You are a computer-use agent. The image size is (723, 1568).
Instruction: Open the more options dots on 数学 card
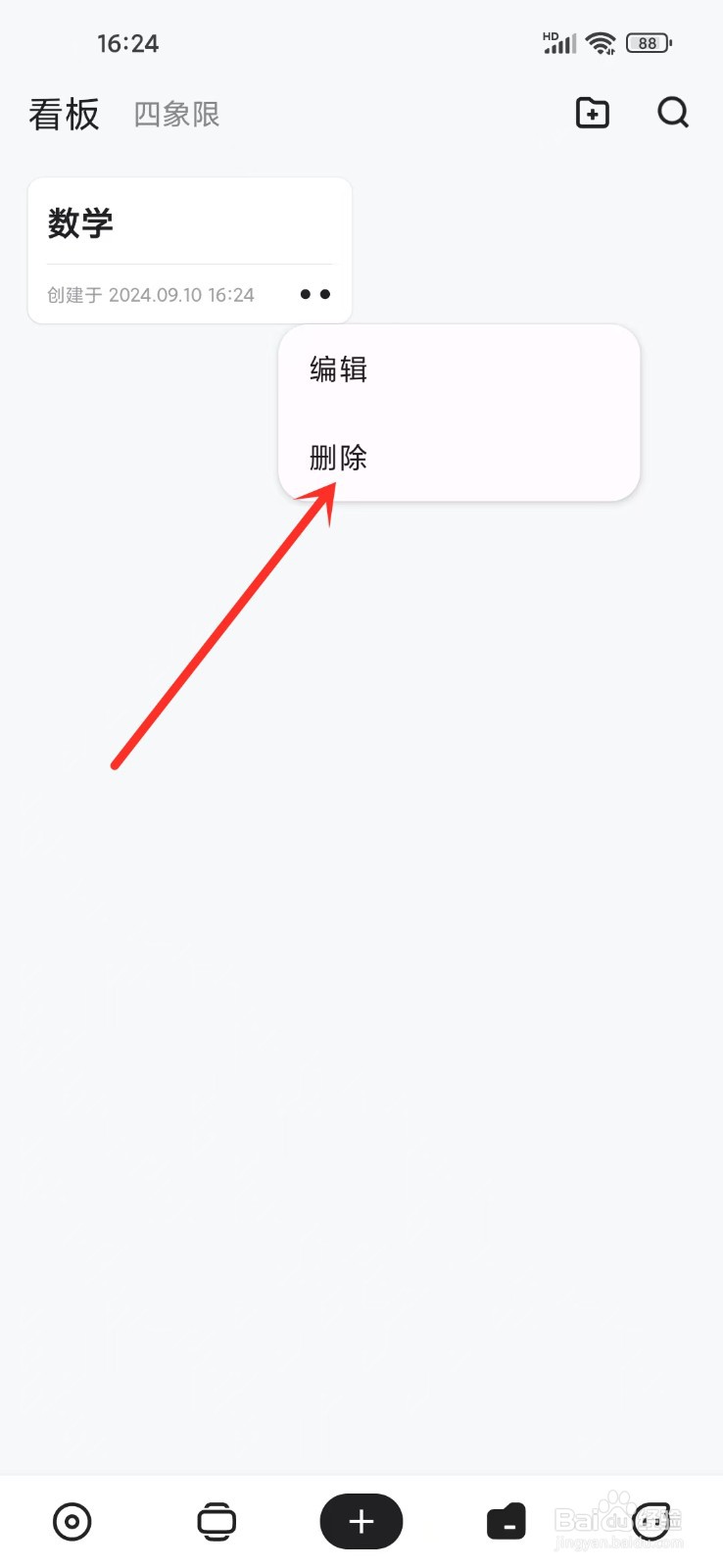(314, 294)
